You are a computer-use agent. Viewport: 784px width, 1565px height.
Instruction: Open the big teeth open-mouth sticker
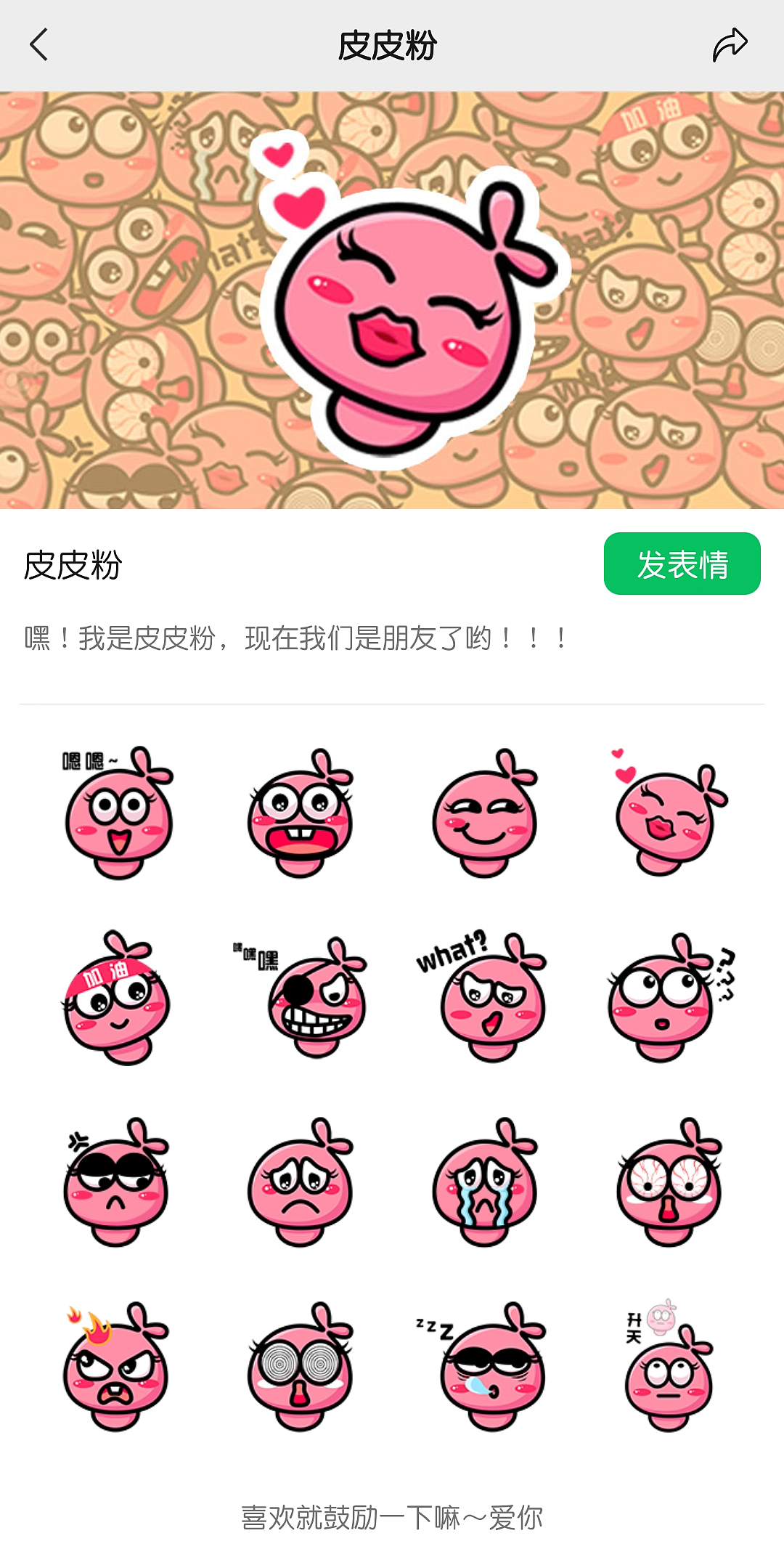[301, 813]
